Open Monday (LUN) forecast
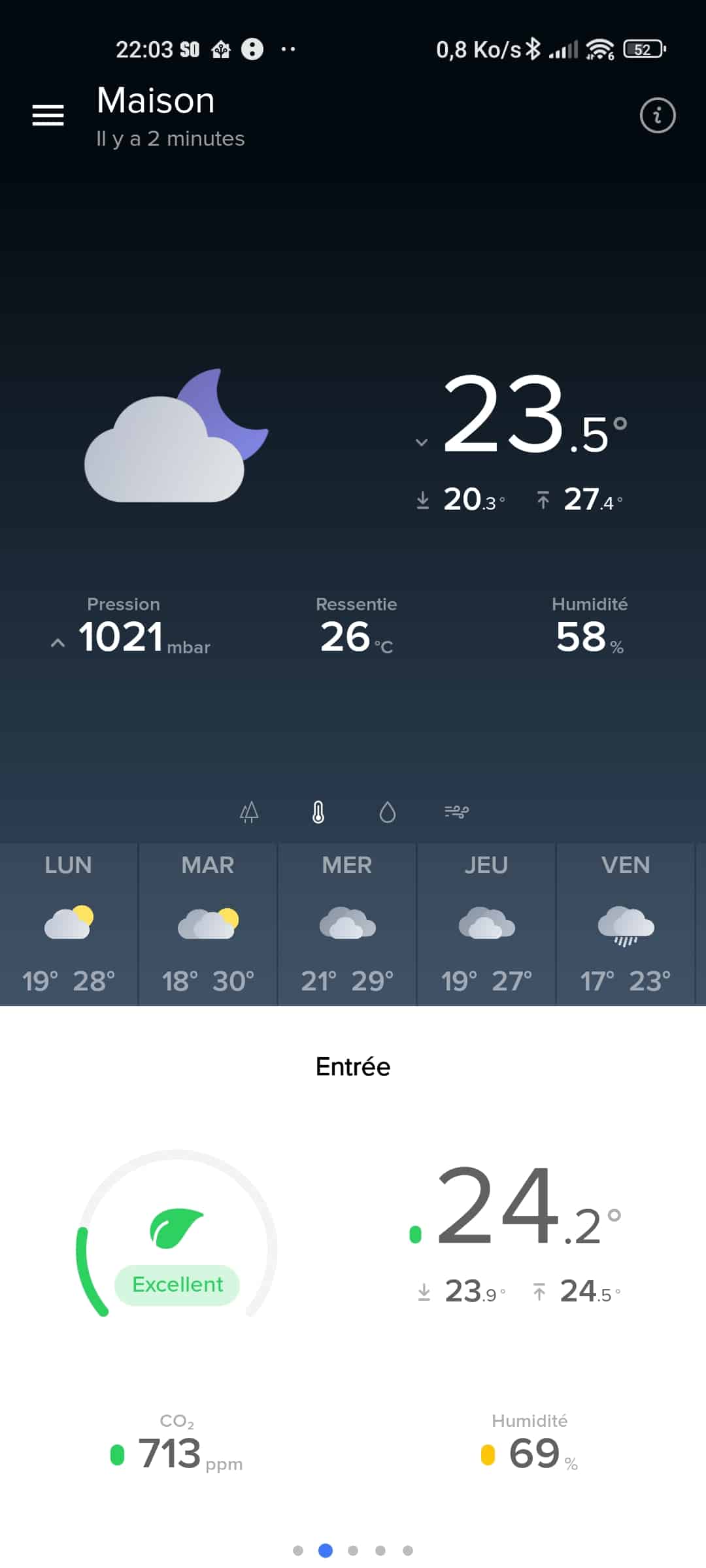Screen dimensions: 706x1568 [x=69, y=924]
